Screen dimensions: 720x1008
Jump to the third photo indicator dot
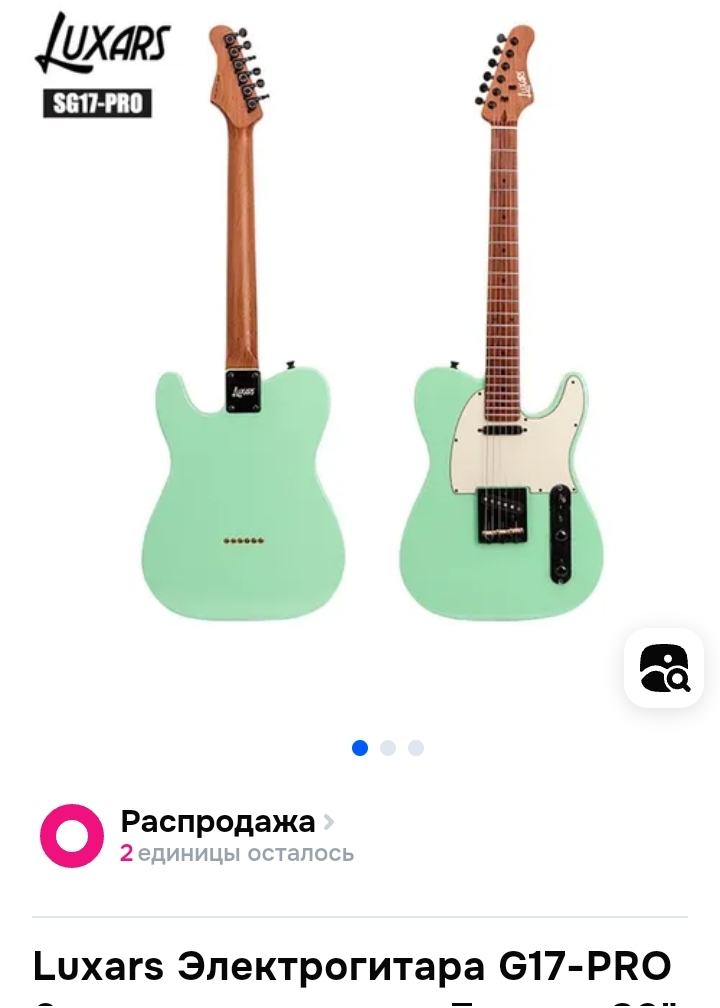pos(416,748)
